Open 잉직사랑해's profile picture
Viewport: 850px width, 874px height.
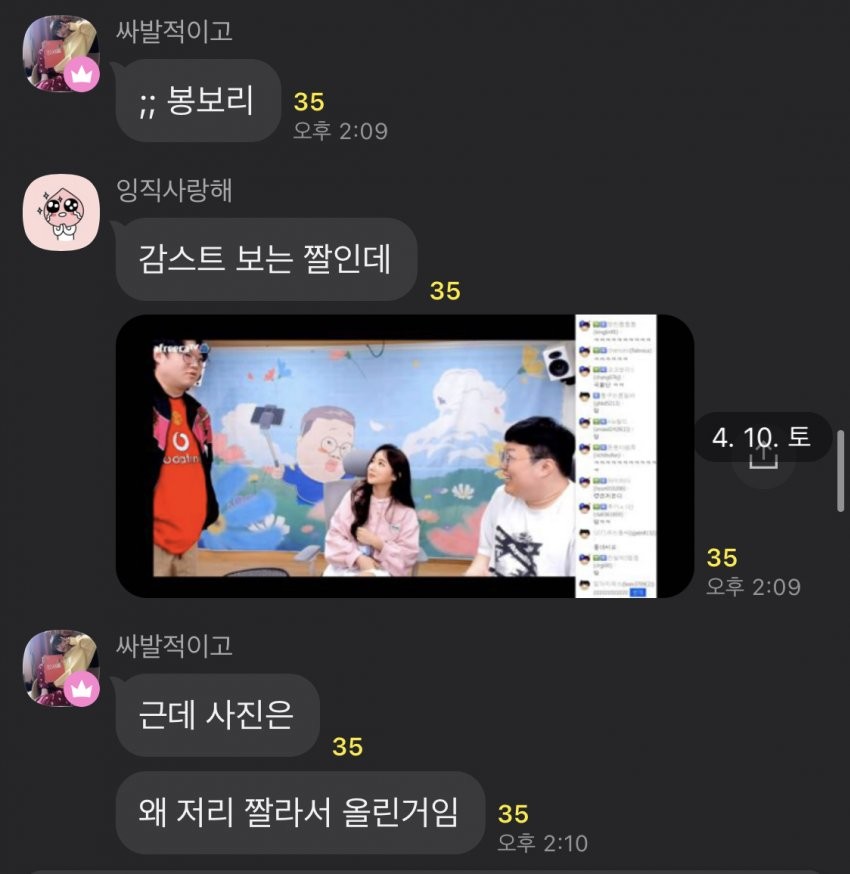pyautogui.click(x=61, y=212)
